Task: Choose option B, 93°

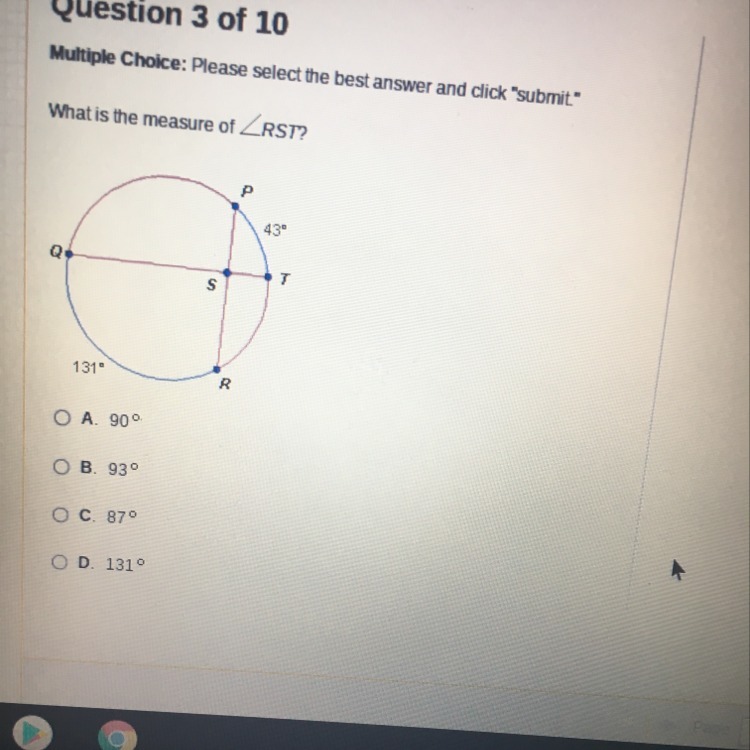Action: tap(61, 466)
